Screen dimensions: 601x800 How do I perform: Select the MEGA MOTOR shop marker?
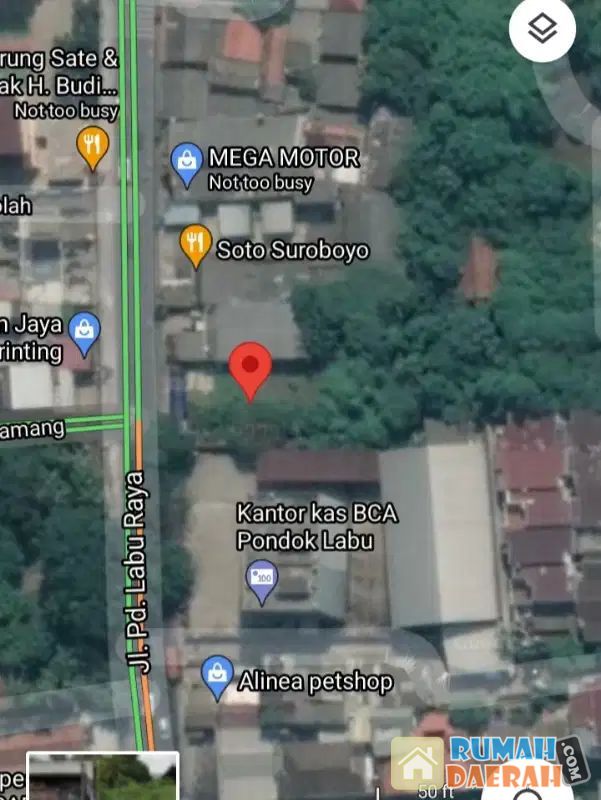coord(186,163)
